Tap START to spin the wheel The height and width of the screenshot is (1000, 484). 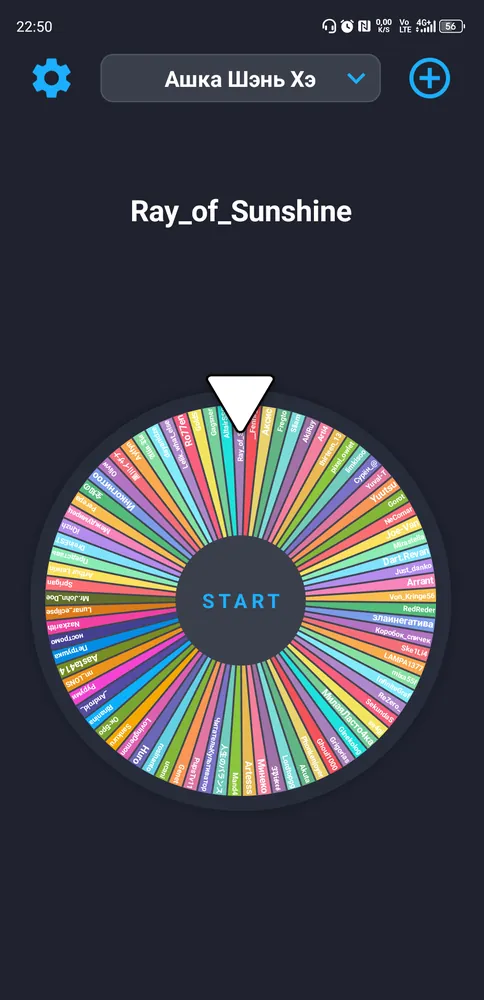pos(241,601)
